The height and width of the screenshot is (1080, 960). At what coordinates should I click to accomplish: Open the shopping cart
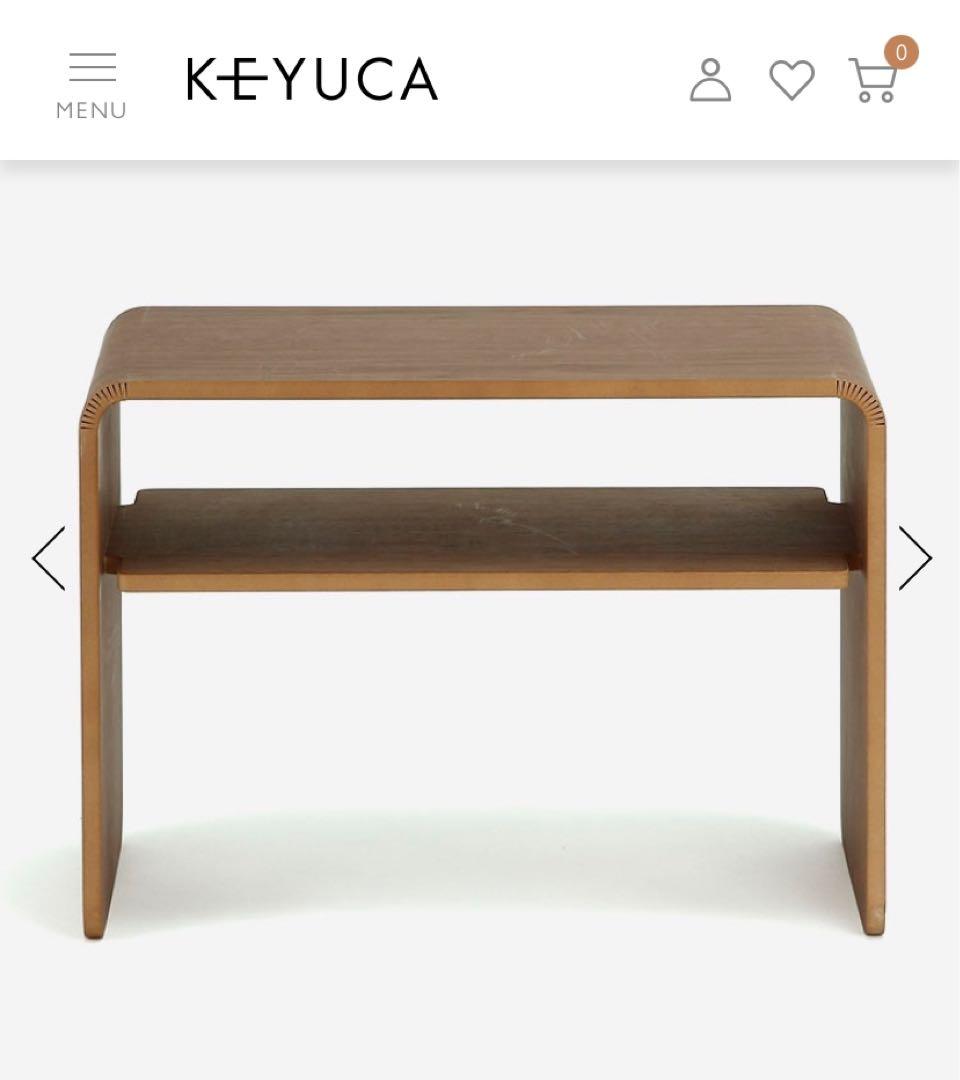pos(873,80)
